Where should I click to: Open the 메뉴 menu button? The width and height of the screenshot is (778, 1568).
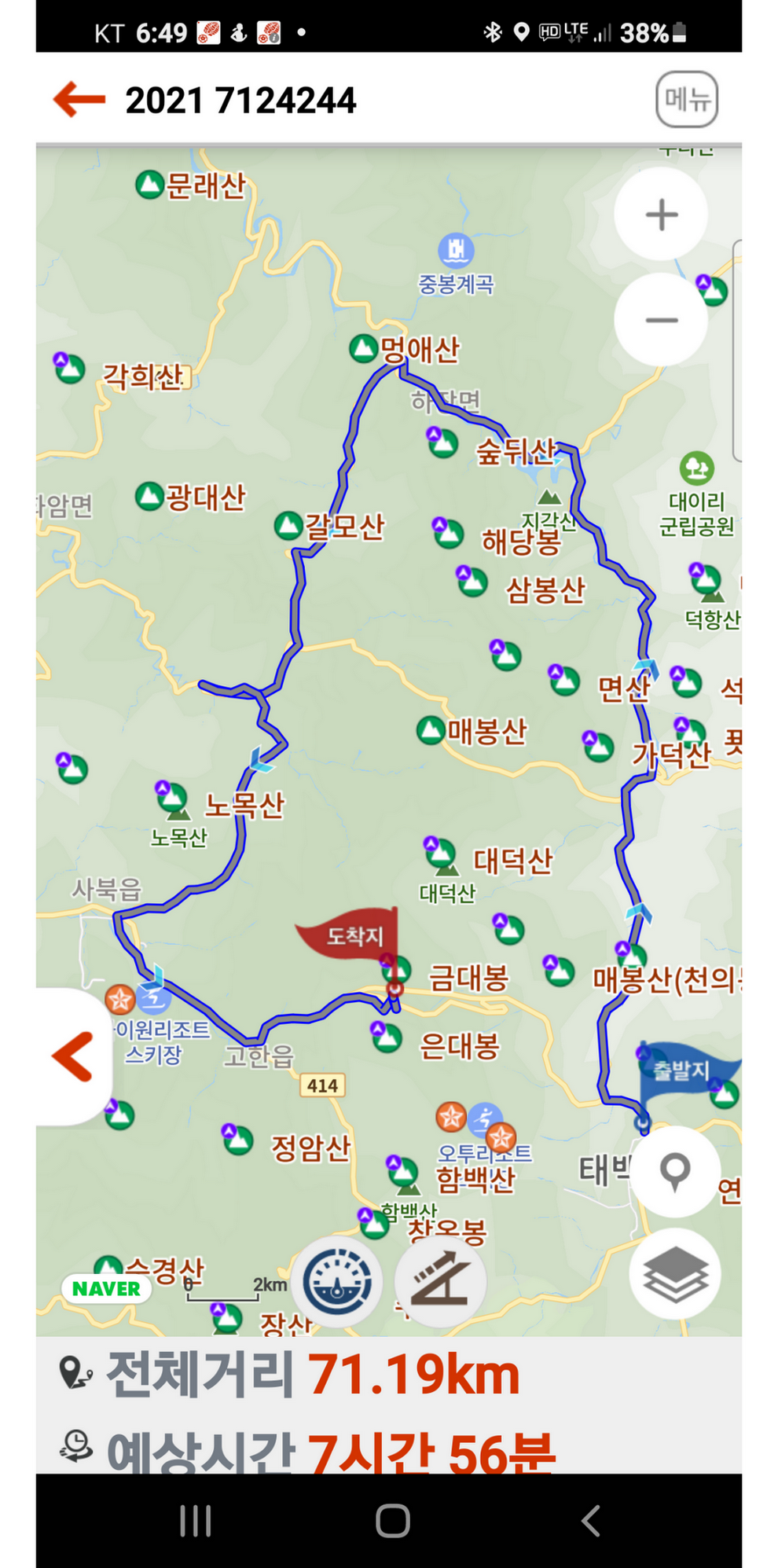(x=686, y=100)
